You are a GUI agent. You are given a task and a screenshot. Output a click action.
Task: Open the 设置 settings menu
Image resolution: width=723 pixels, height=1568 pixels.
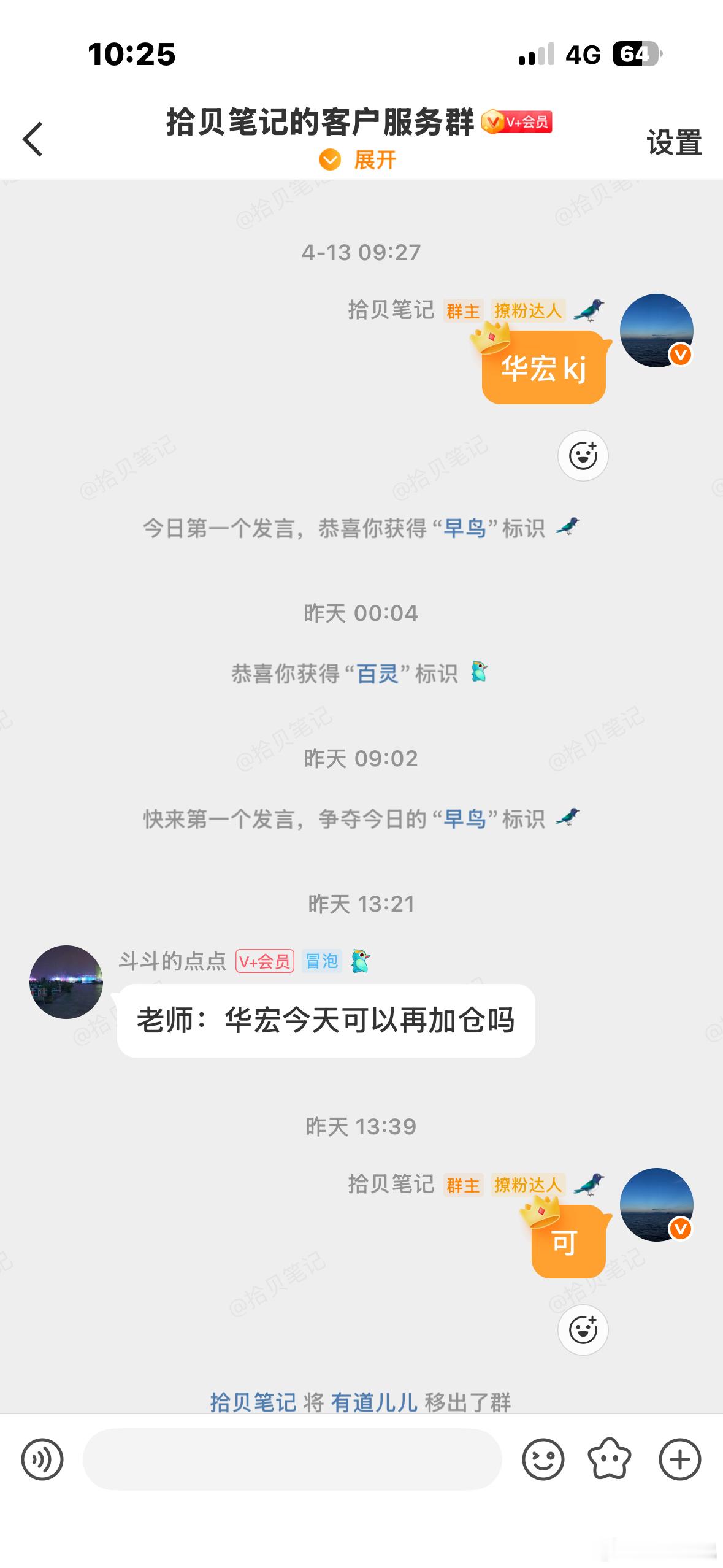click(x=673, y=143)
